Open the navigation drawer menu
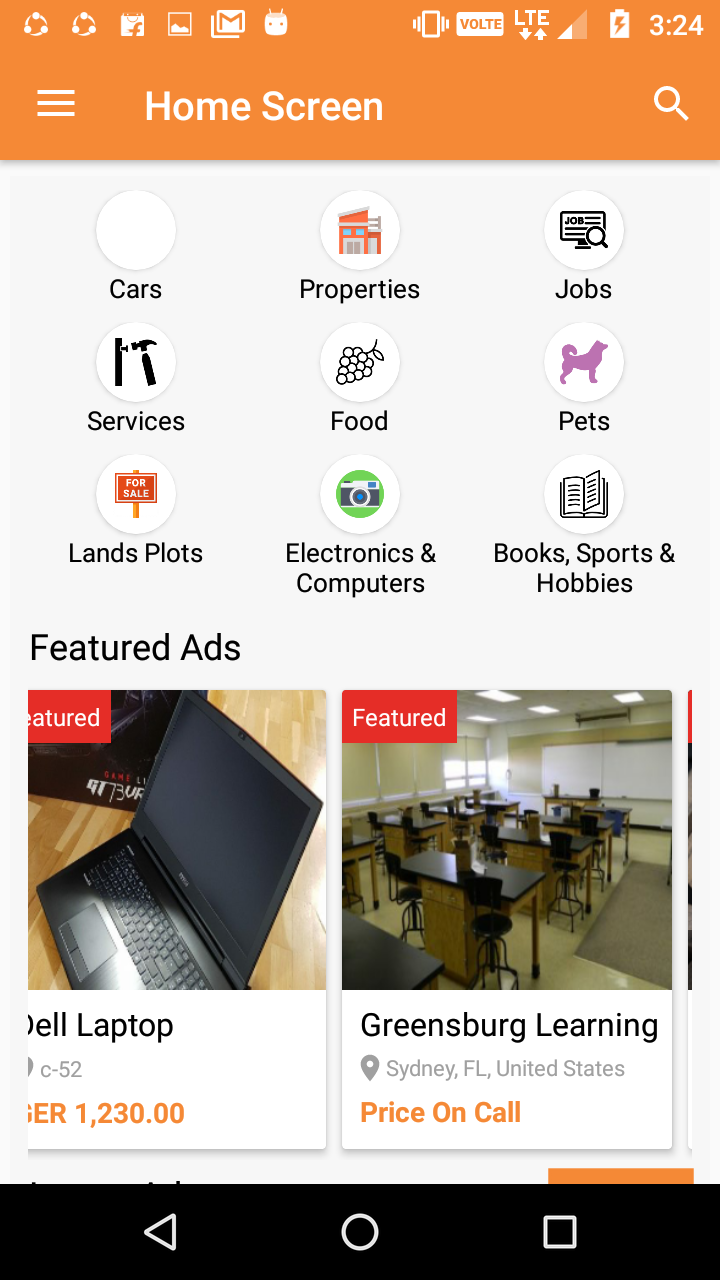The height and width of the screenshot is (1280, 720). (x=55, y=103)
